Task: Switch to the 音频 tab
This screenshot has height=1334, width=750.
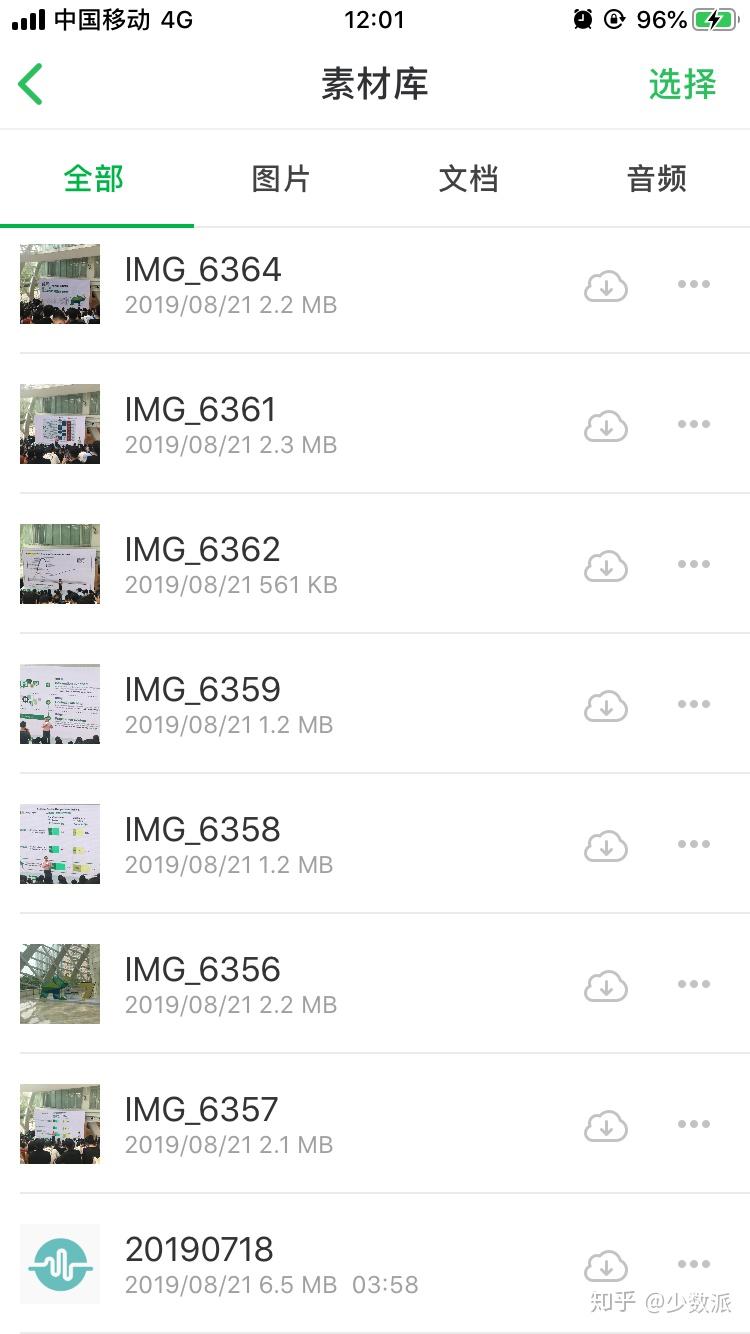Action: pyautogui.click(x=656, y=179)
